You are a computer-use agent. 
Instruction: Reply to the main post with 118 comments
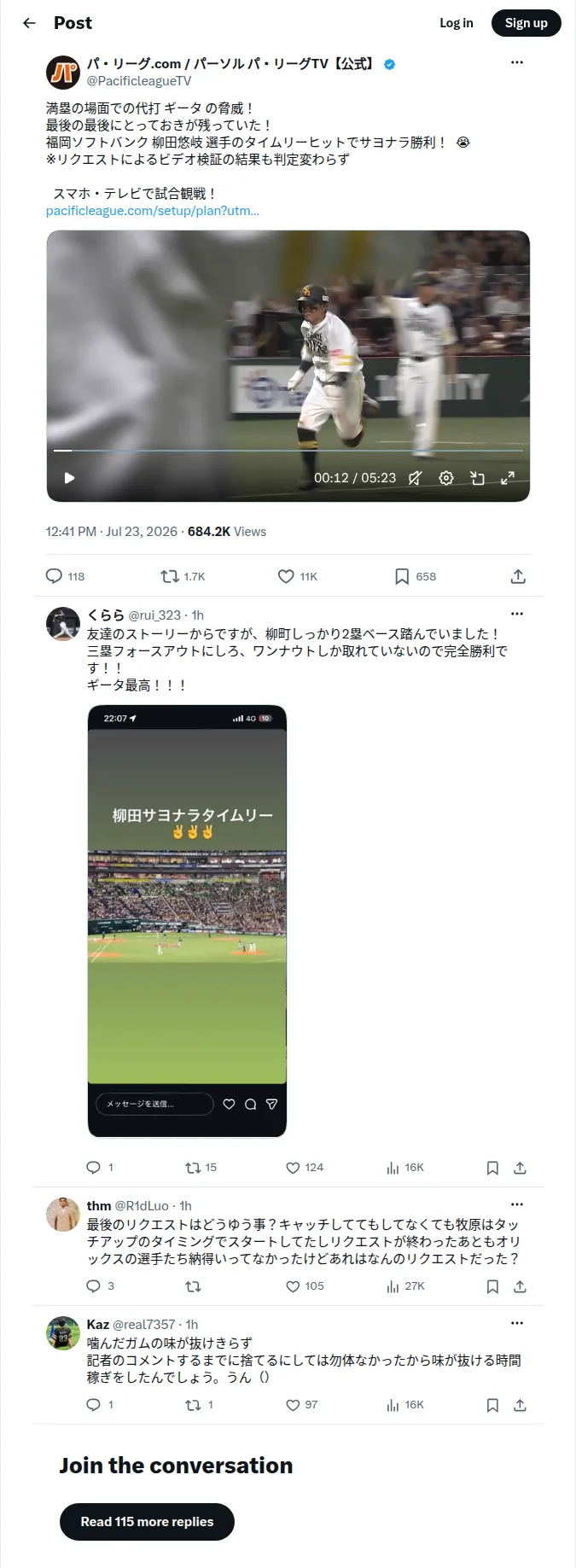click(65, 576)
